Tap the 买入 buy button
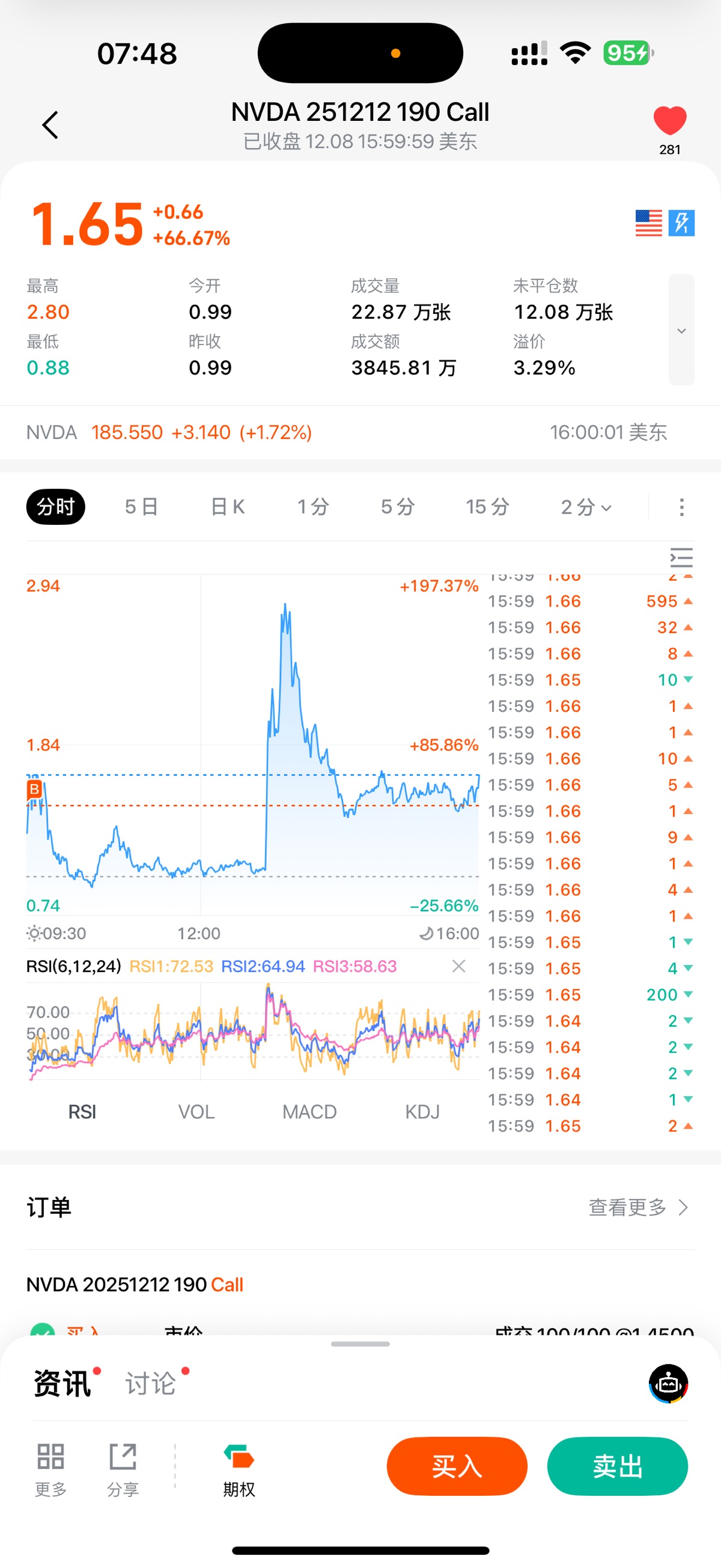This screenshot has width=721, height=1568. (x=456, y=1466)
